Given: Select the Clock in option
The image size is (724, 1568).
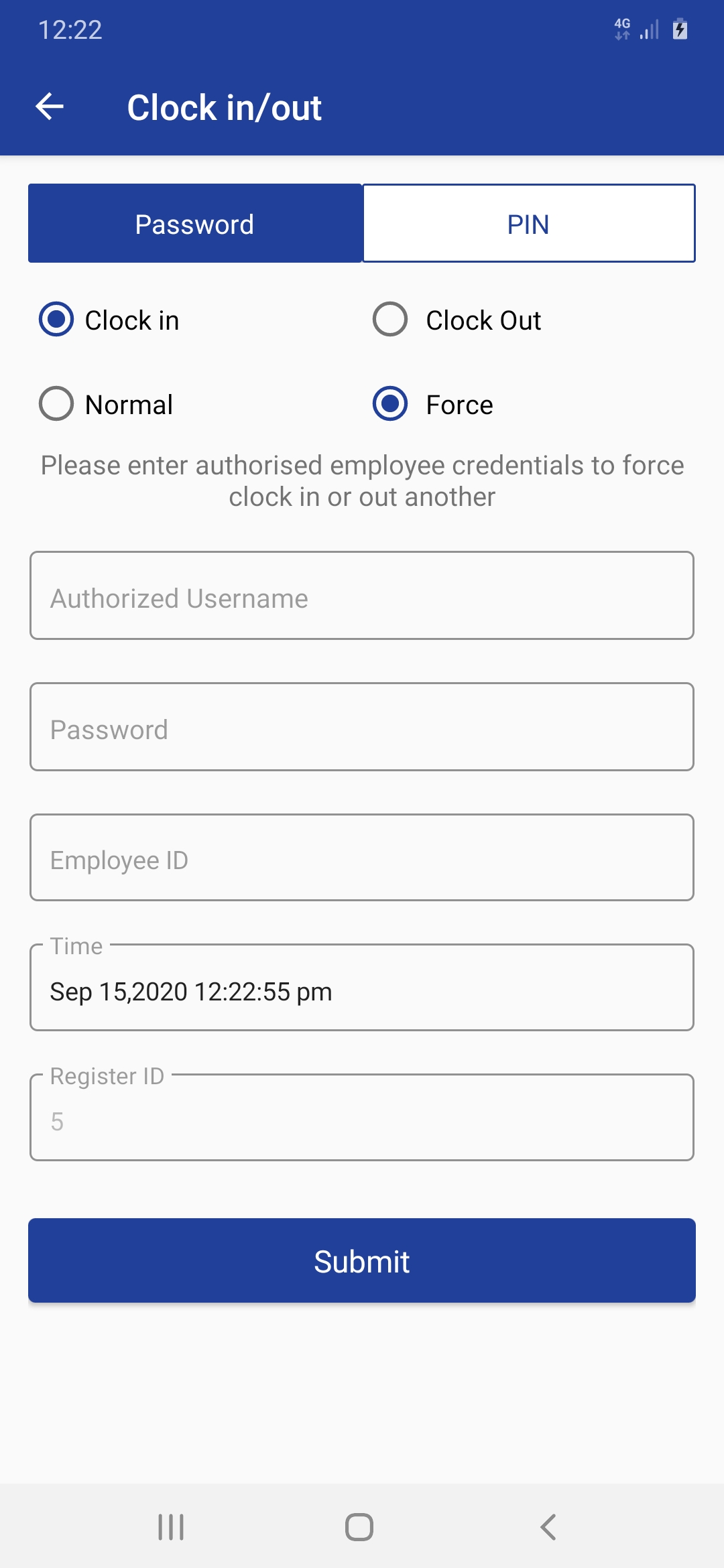Looking at the screenshot, I should [56, 320].
